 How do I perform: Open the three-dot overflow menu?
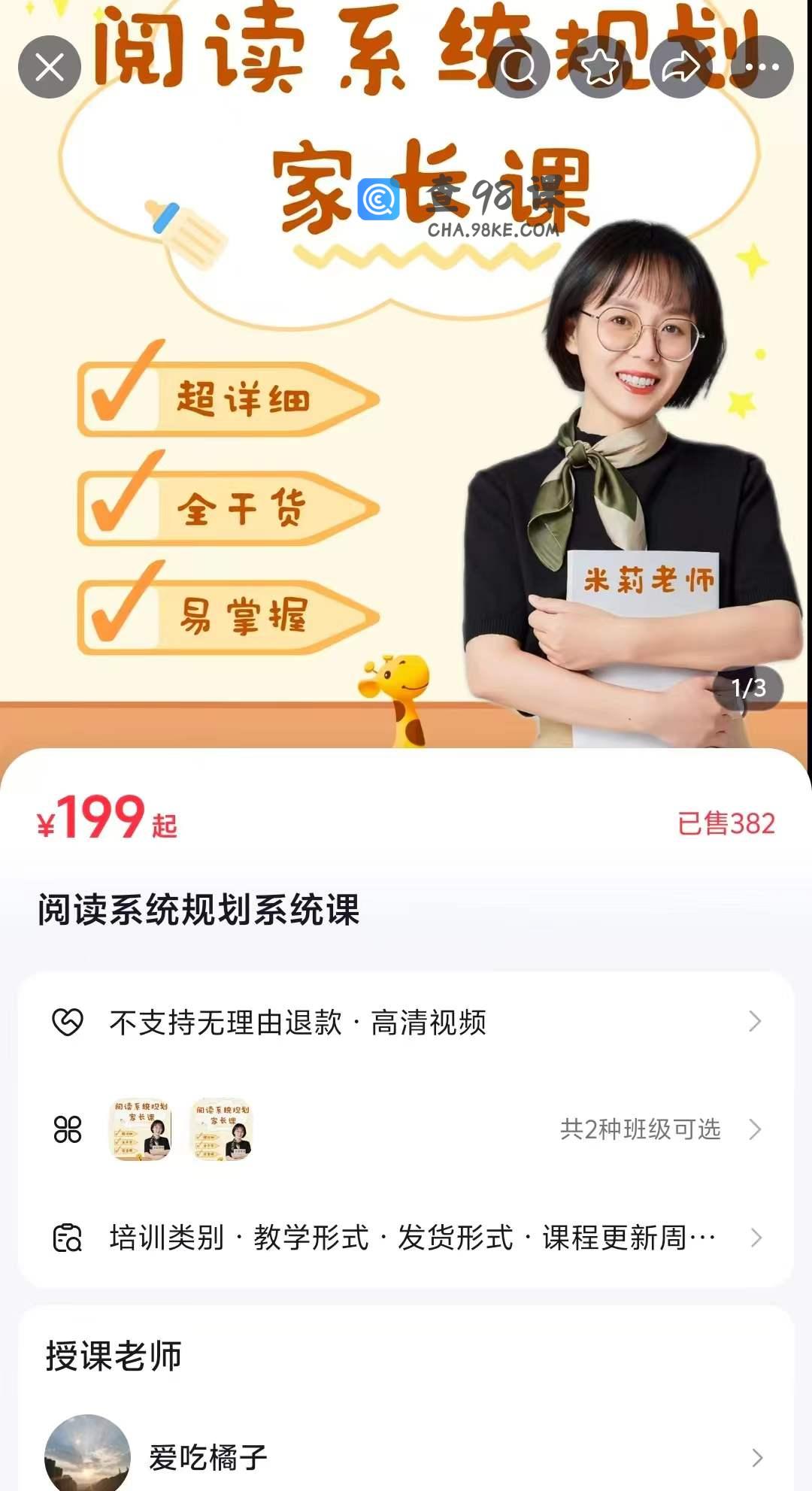click(x=762, y=68)
